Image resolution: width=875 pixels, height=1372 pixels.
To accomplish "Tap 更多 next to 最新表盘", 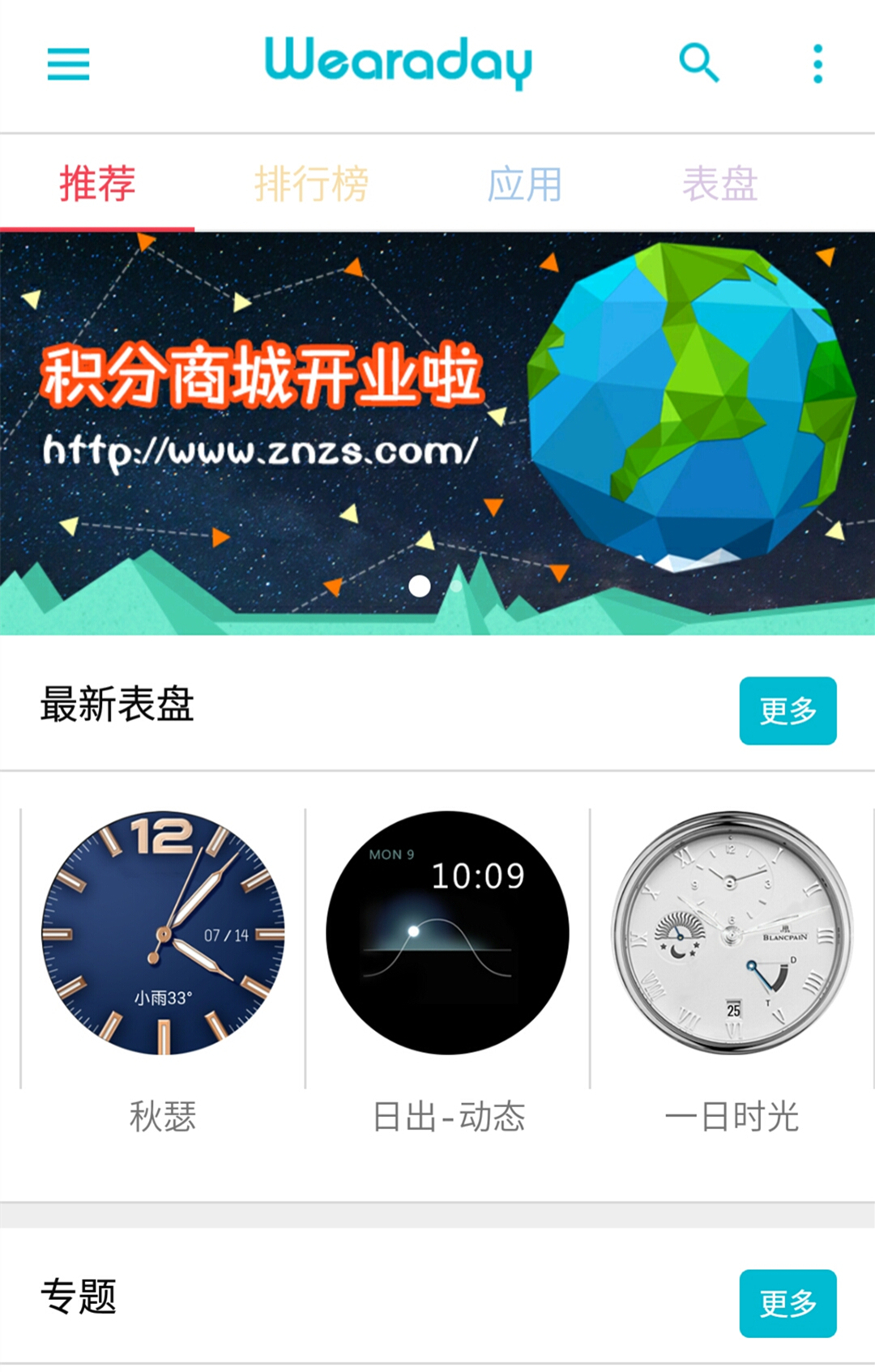I will [x=787, y=710].
